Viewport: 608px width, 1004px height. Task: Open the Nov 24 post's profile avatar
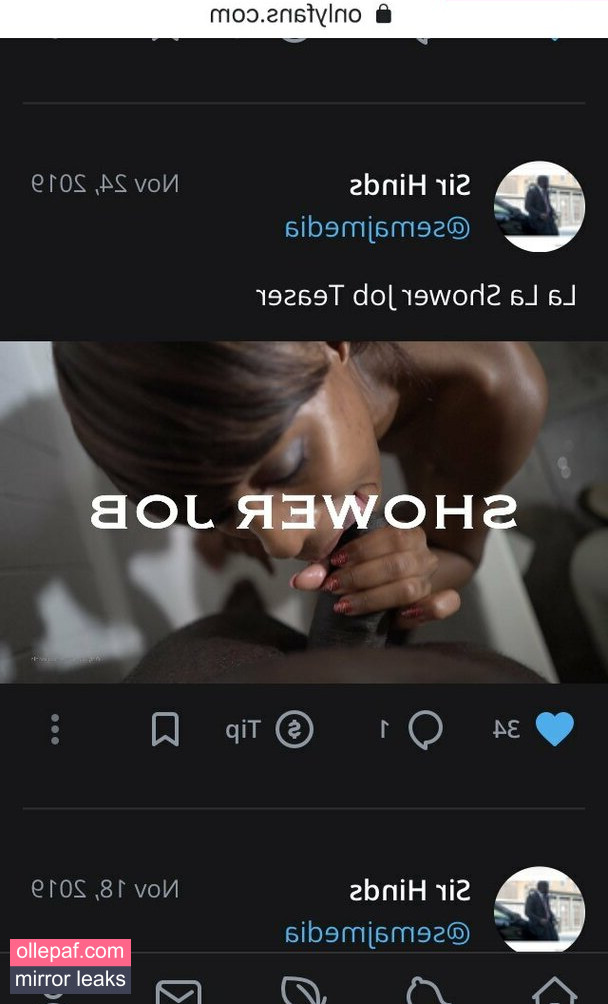(539, 207)
